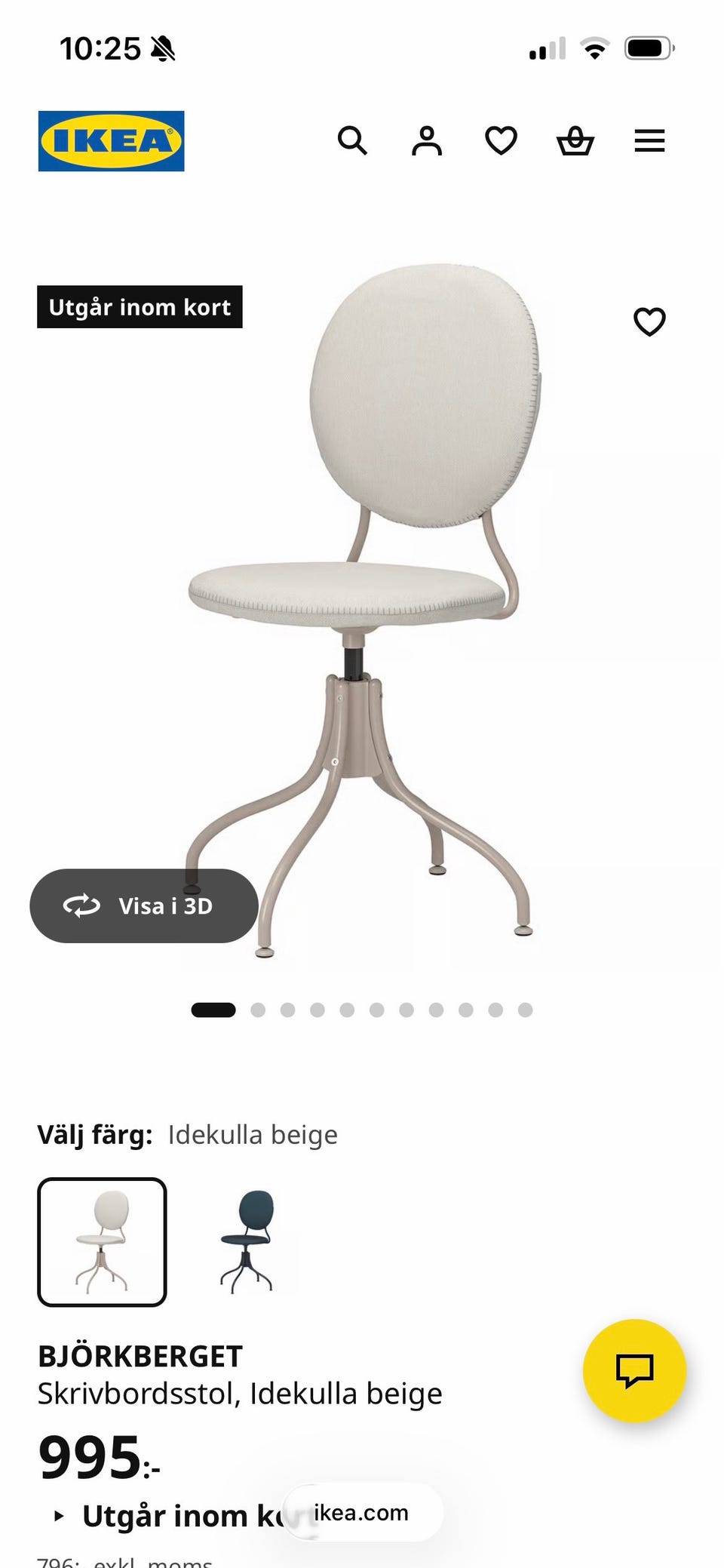Open the hamburger menu
The width and height of the screenshot is (724, 1568).
click(649, 141)
